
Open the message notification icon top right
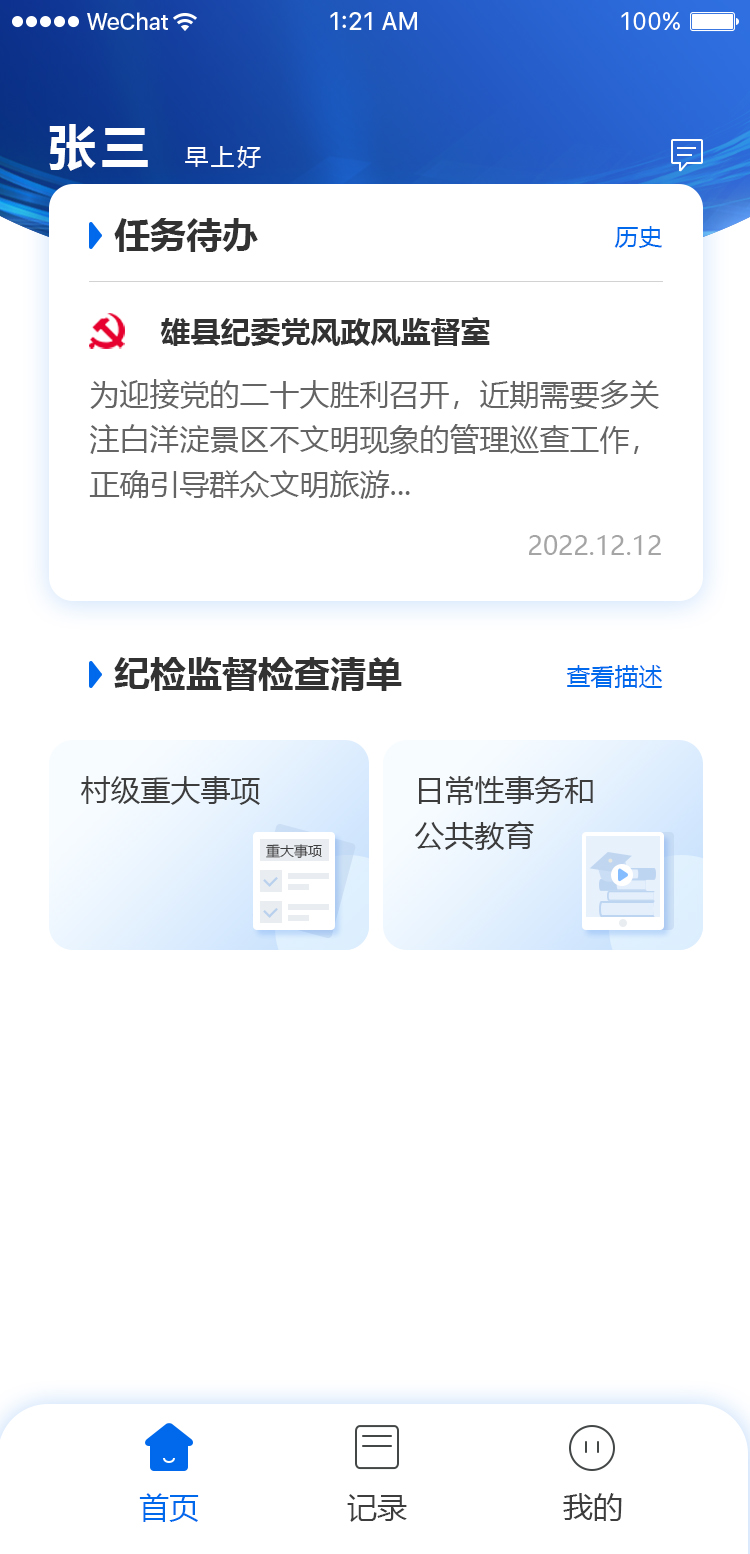pos(686,154)
